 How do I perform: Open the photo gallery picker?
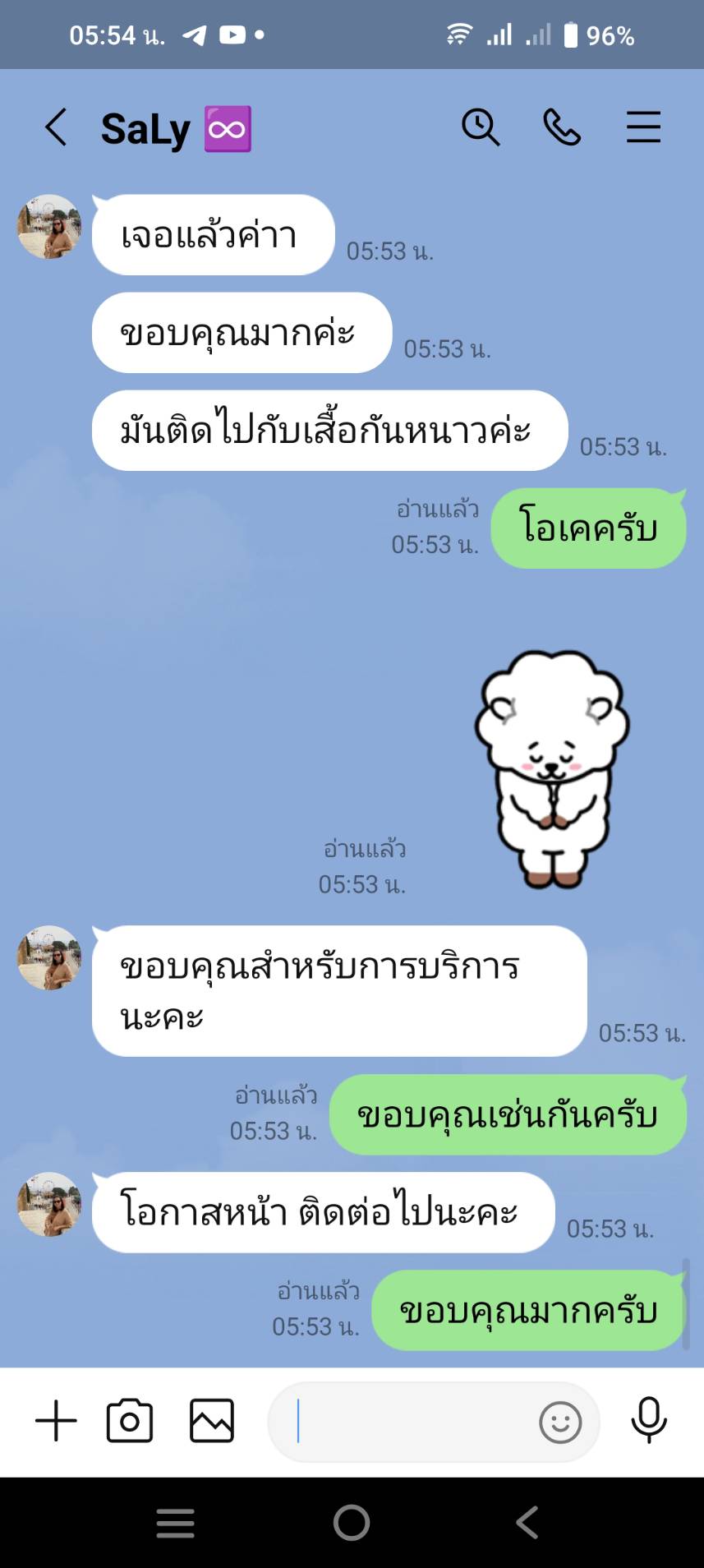[212, 1421]
